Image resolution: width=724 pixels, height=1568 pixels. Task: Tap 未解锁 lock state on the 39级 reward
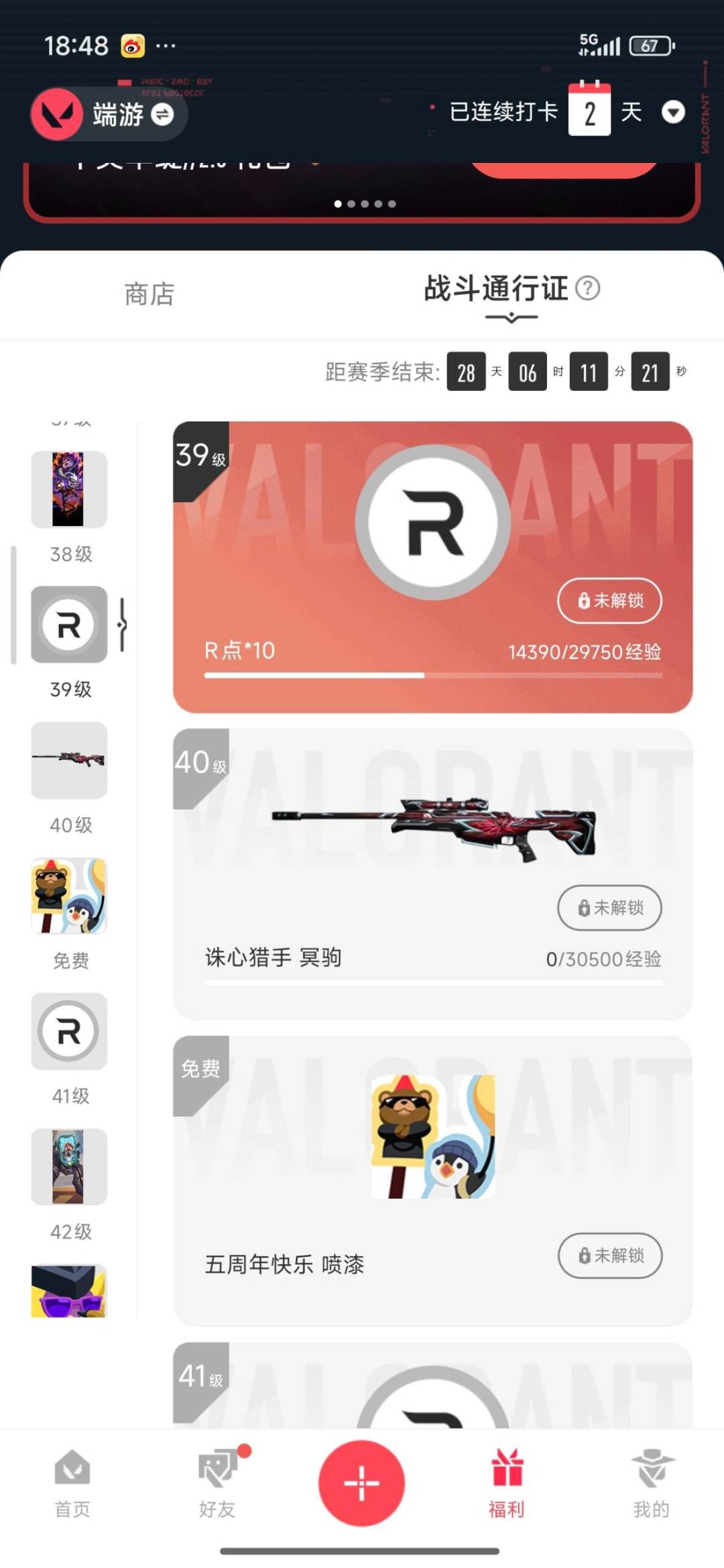(x=609, y=601)
